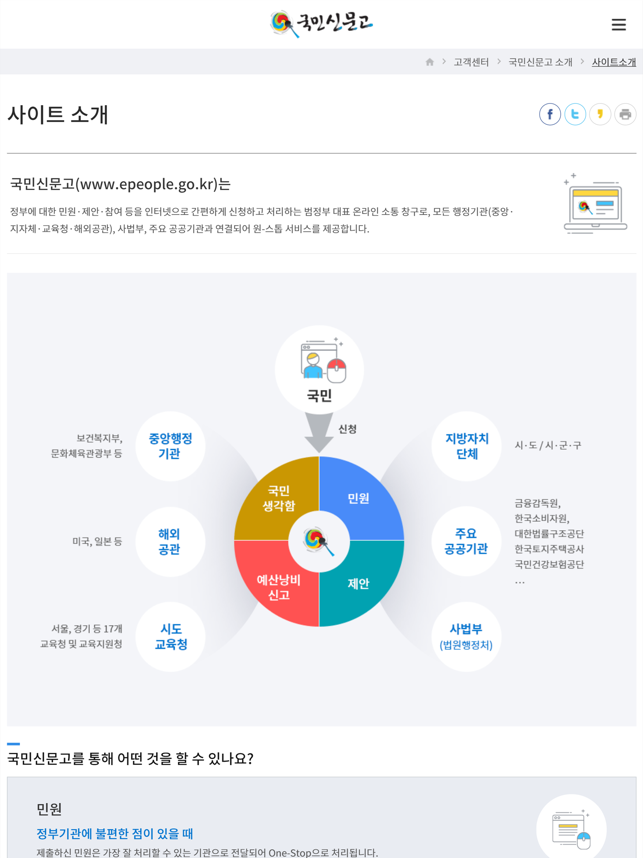Tap the 국민신문고 logo to go home
Viewport: 643px width, 858px height.
pos(321,24)
